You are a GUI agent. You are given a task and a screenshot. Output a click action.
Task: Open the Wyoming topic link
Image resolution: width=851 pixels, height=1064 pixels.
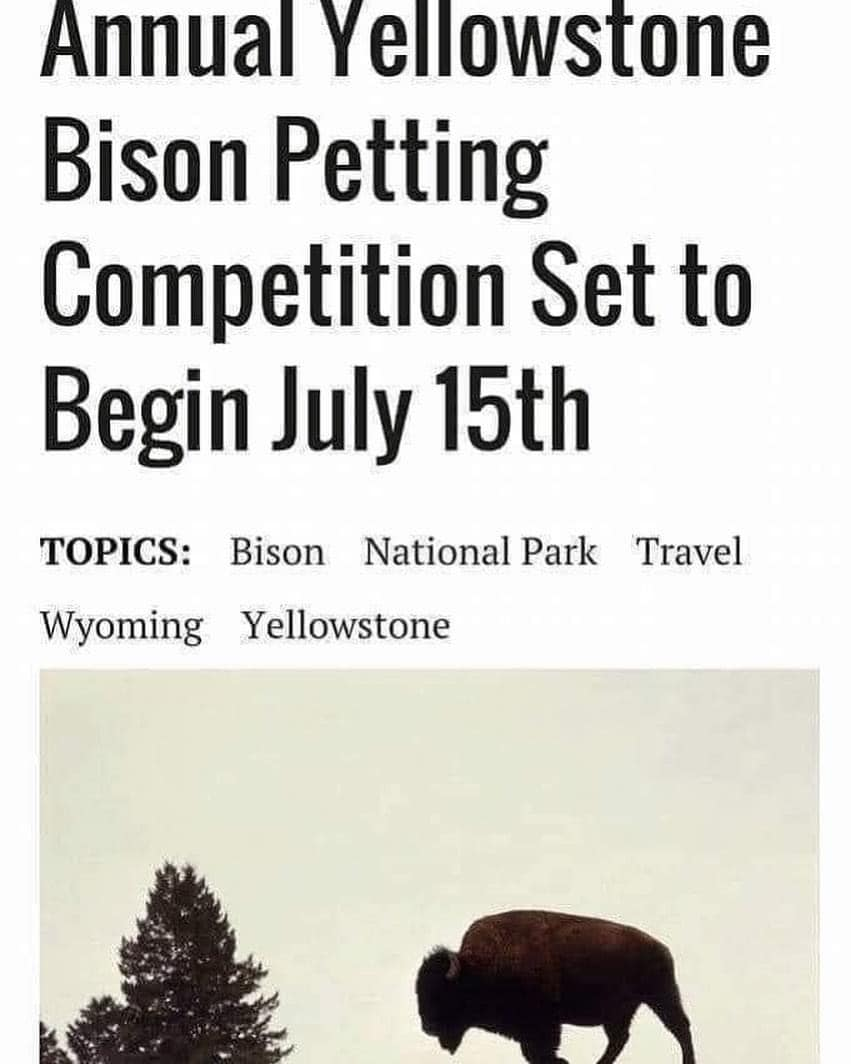pyautogui.click(x=121, y=628)
